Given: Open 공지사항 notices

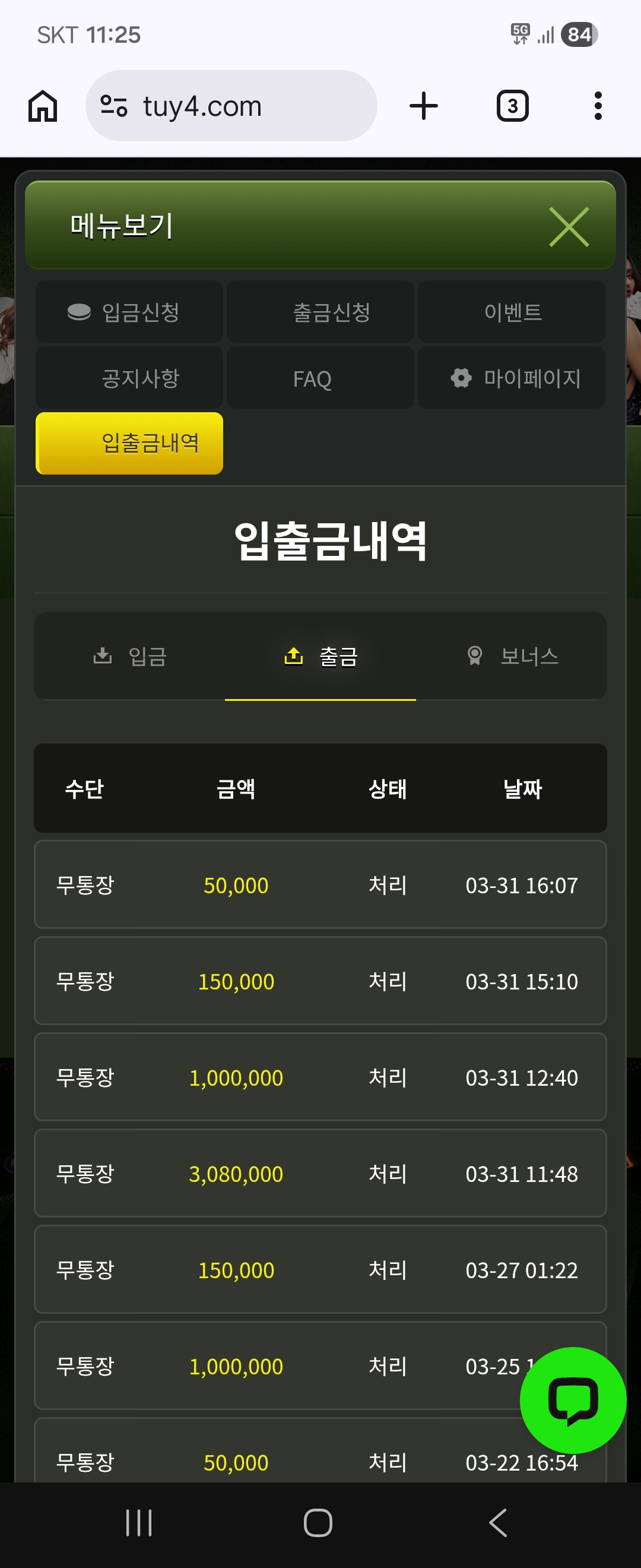Looking at the screenshot, I should 129,378.
